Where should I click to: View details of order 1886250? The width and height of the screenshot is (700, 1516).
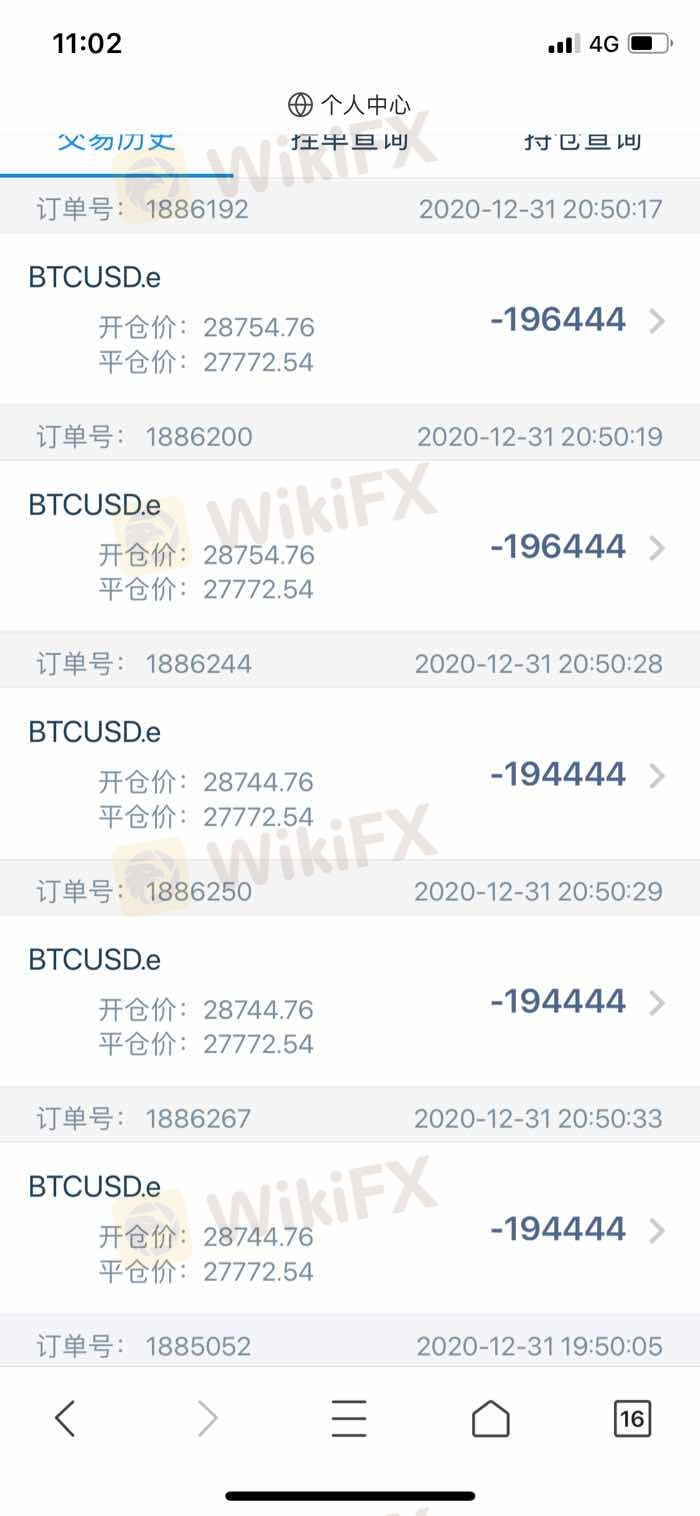tap(350, 1001)
